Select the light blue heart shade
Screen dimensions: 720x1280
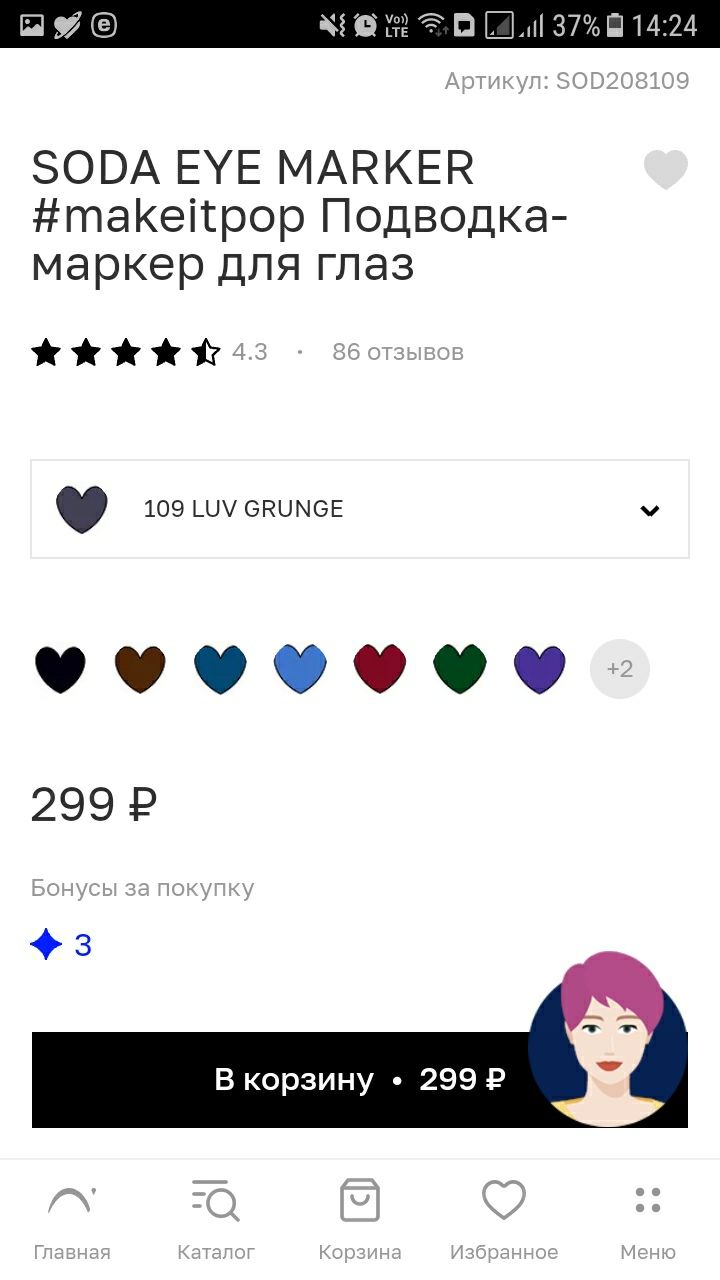point(300,669)
